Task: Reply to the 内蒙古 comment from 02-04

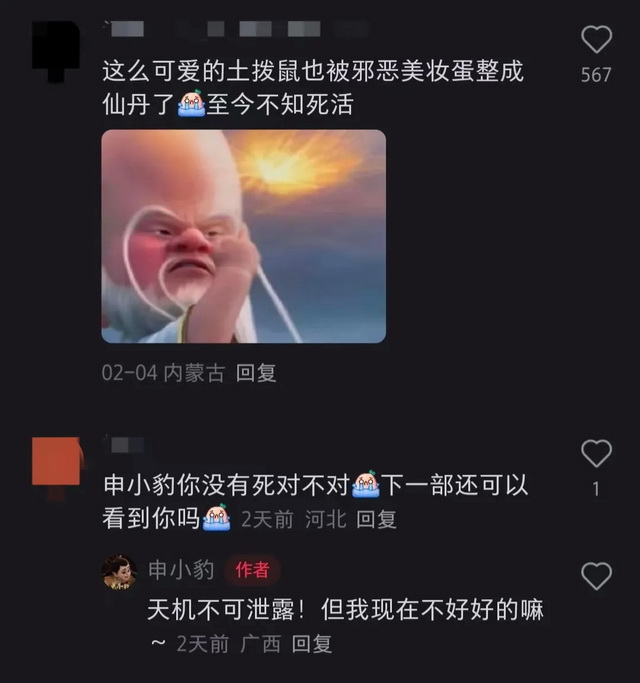Action: tap(256, 373)
